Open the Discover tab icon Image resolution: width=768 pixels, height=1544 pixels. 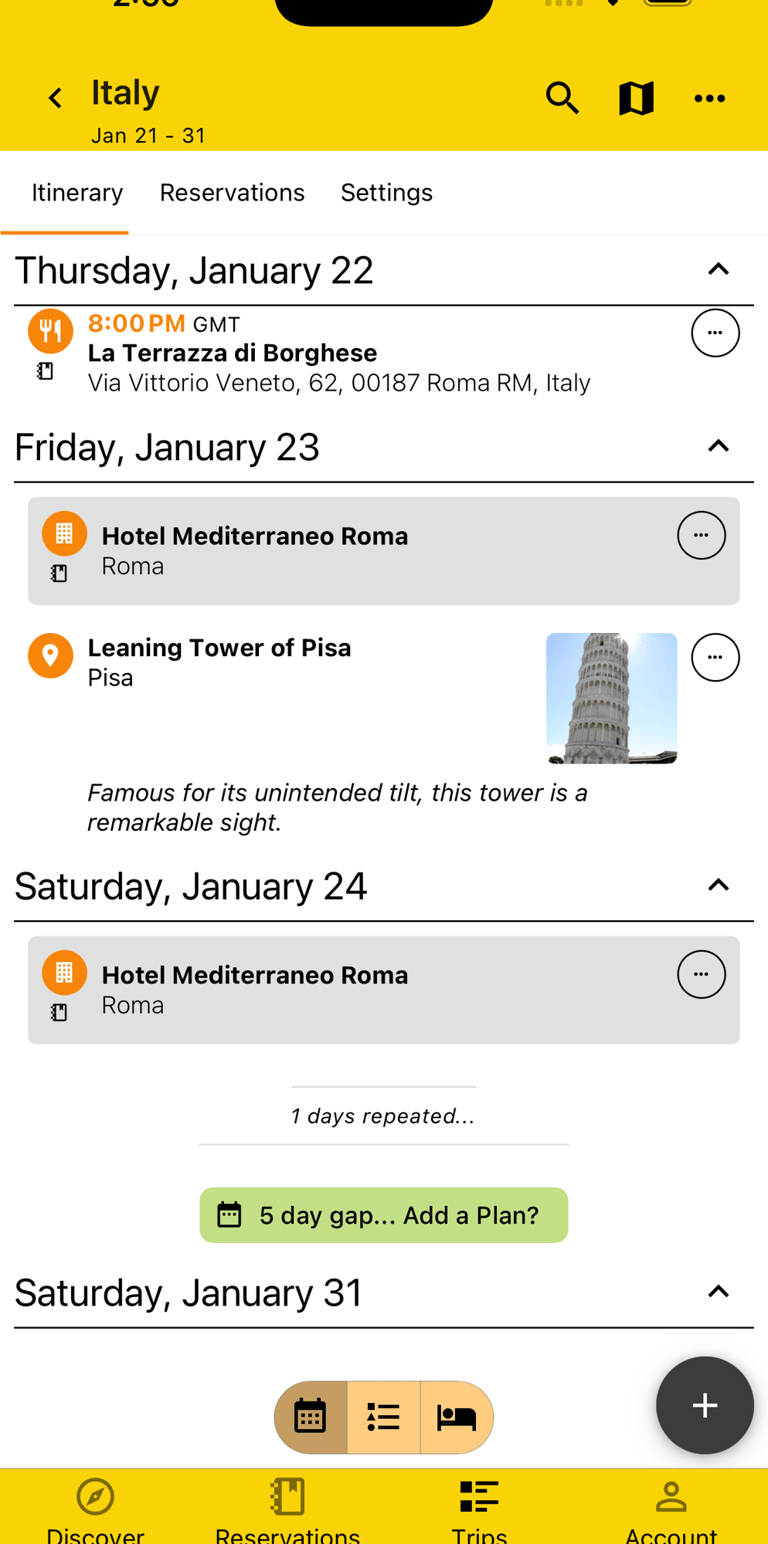[95, 1497]
